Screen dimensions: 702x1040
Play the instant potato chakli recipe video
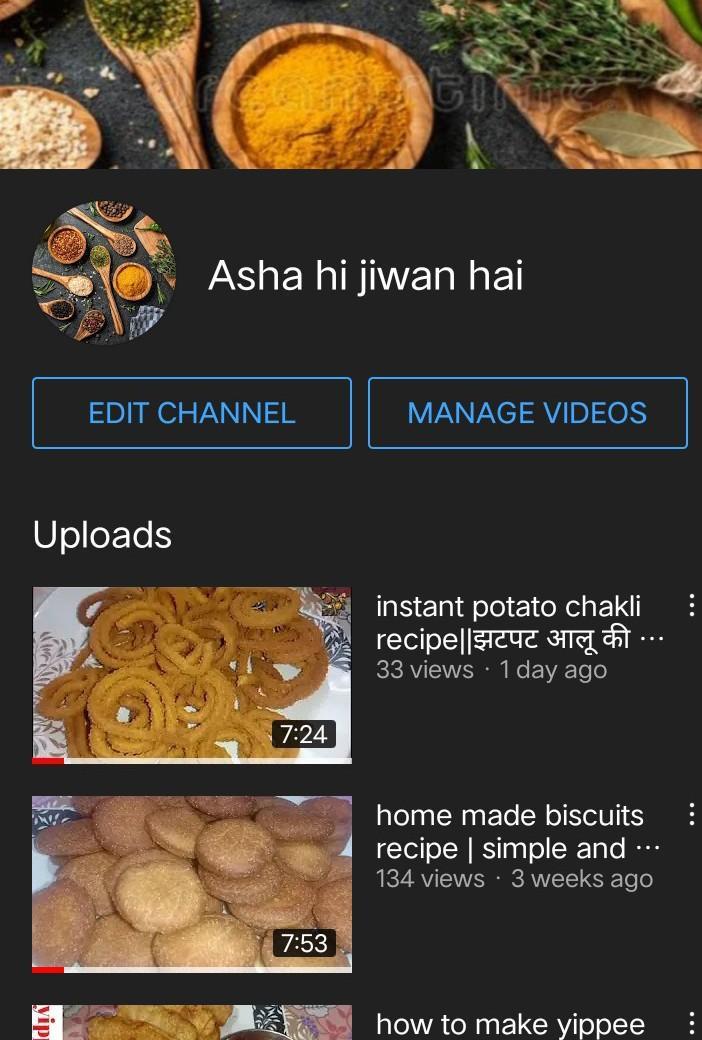point(192,675)
